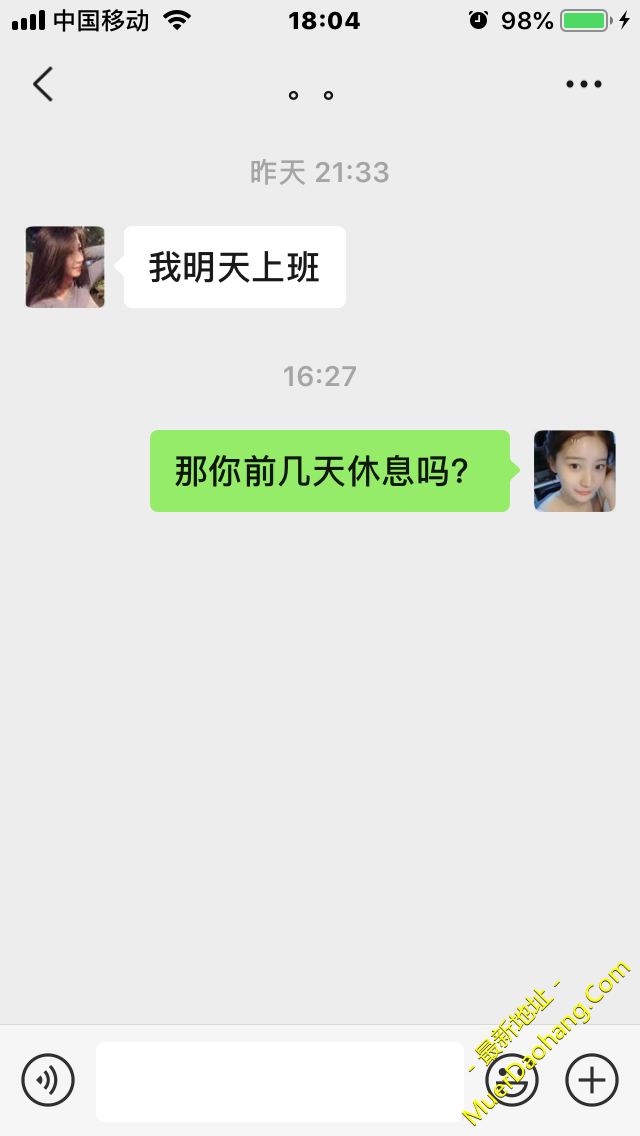Switch to voice message input
This screenshot has height=1136, width=640.
pyautogui.click(x=48, y=1080)
